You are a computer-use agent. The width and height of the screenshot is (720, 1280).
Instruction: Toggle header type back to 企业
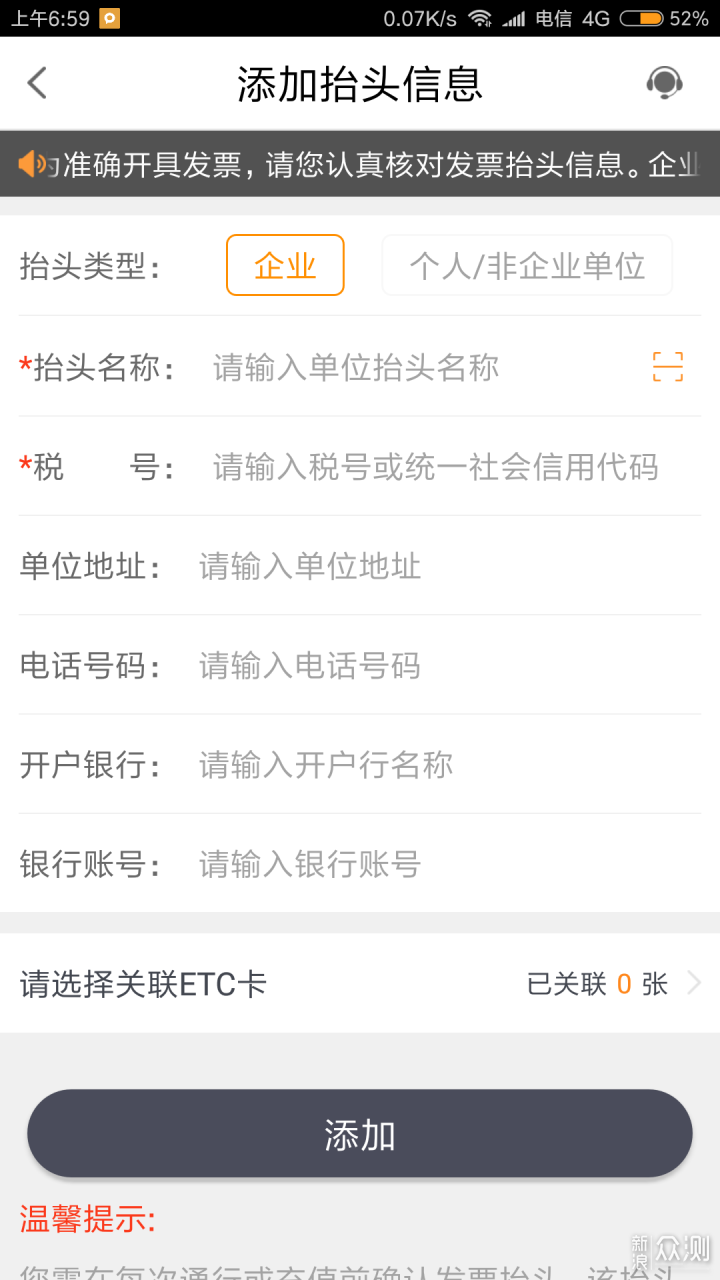[x=285, y=265]
